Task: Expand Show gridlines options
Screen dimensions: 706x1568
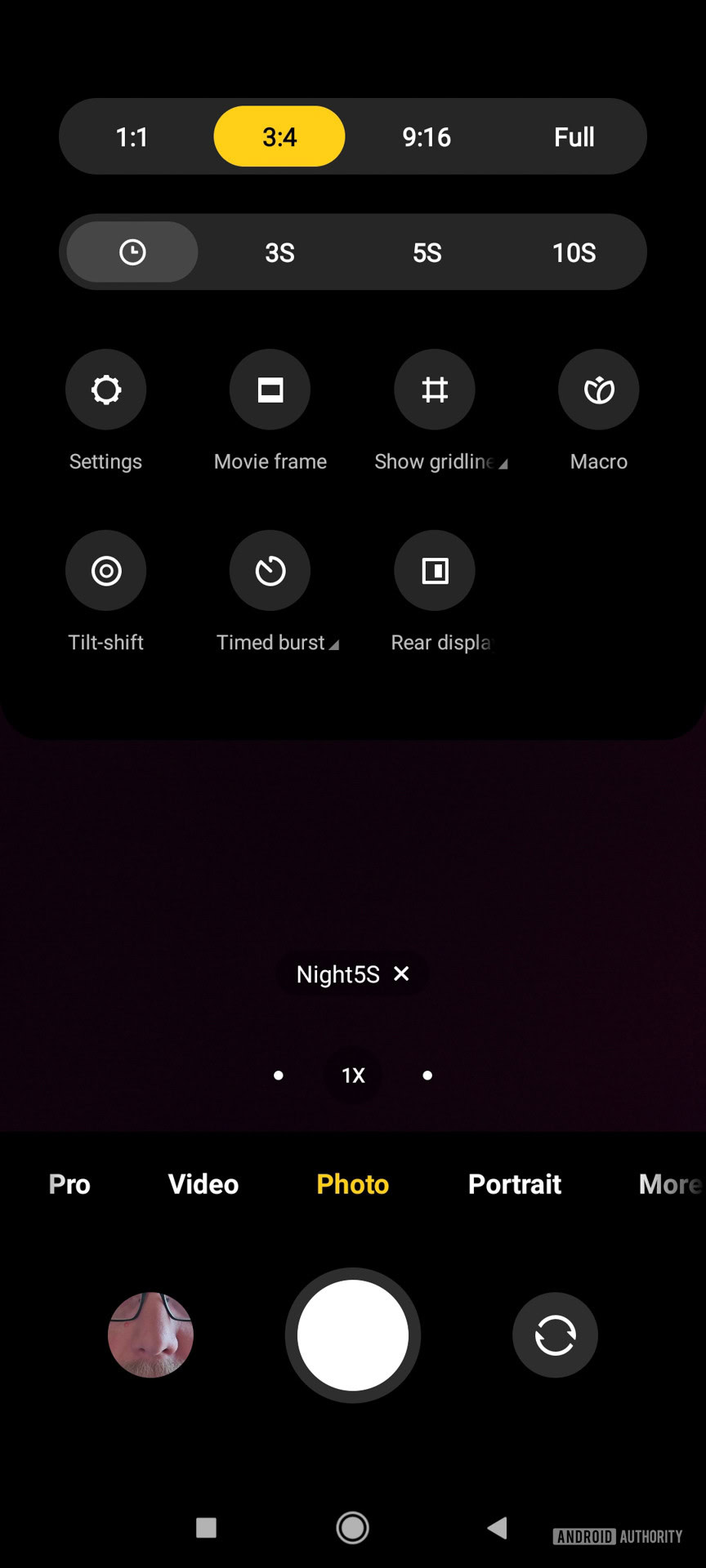Action: [x=435, y=390]
